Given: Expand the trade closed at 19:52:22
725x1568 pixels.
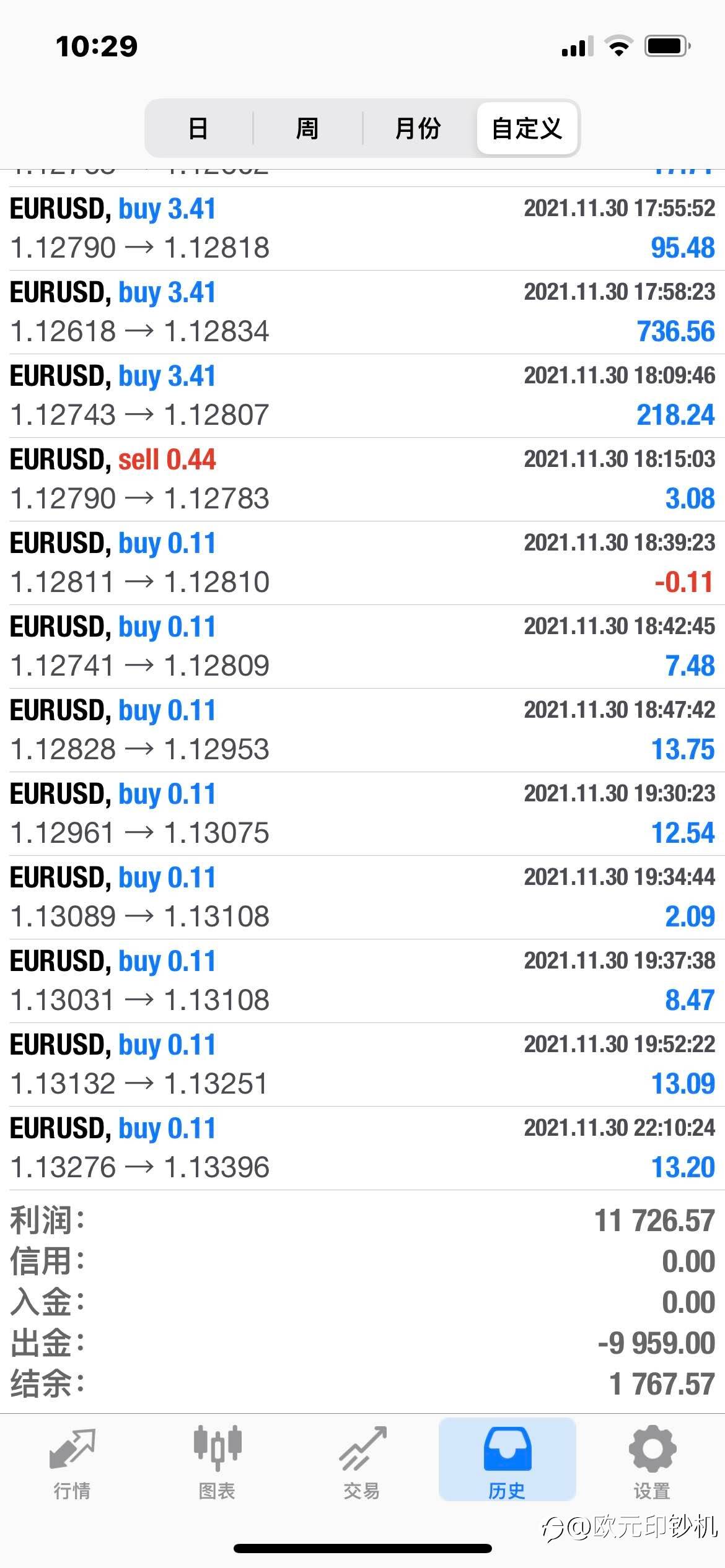Looking at the screenshot, I should 362,1065.
